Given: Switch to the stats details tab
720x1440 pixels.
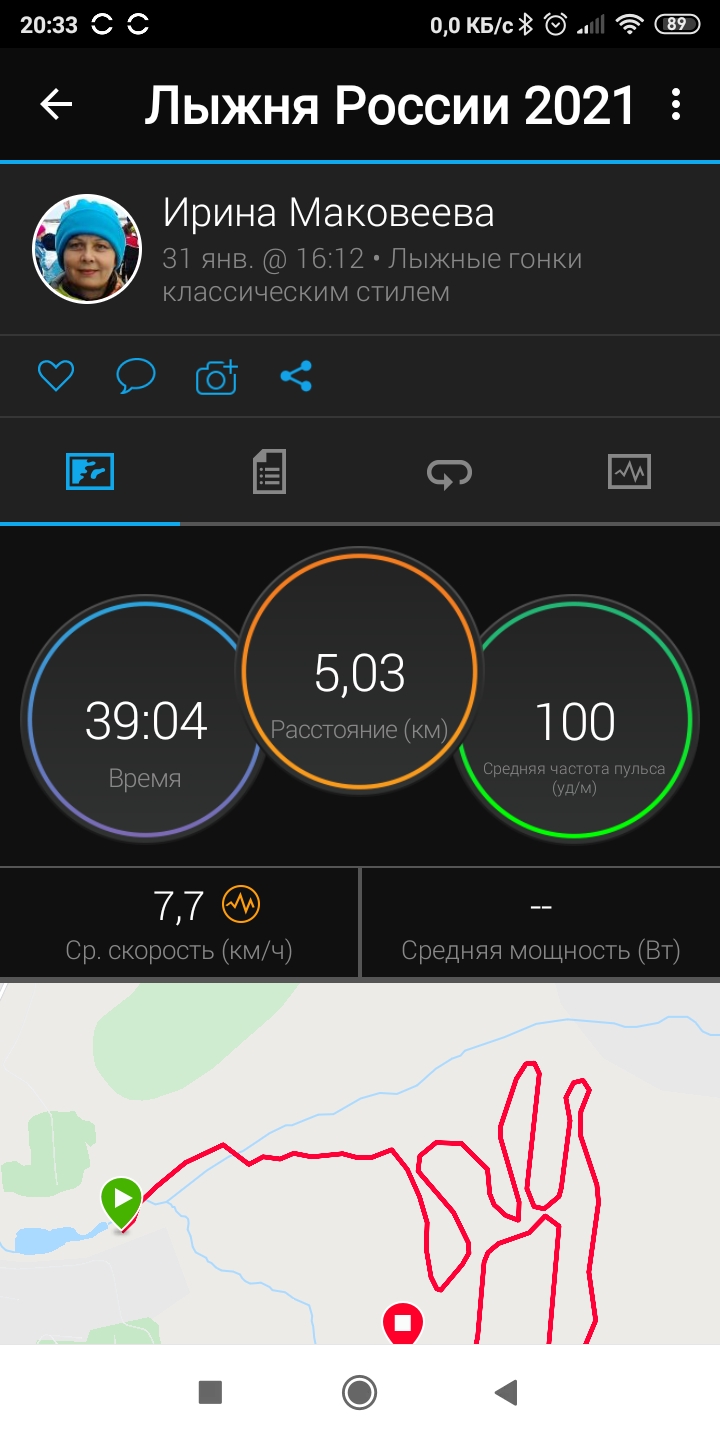Looking at the screenshot, I should click(269, 471).
